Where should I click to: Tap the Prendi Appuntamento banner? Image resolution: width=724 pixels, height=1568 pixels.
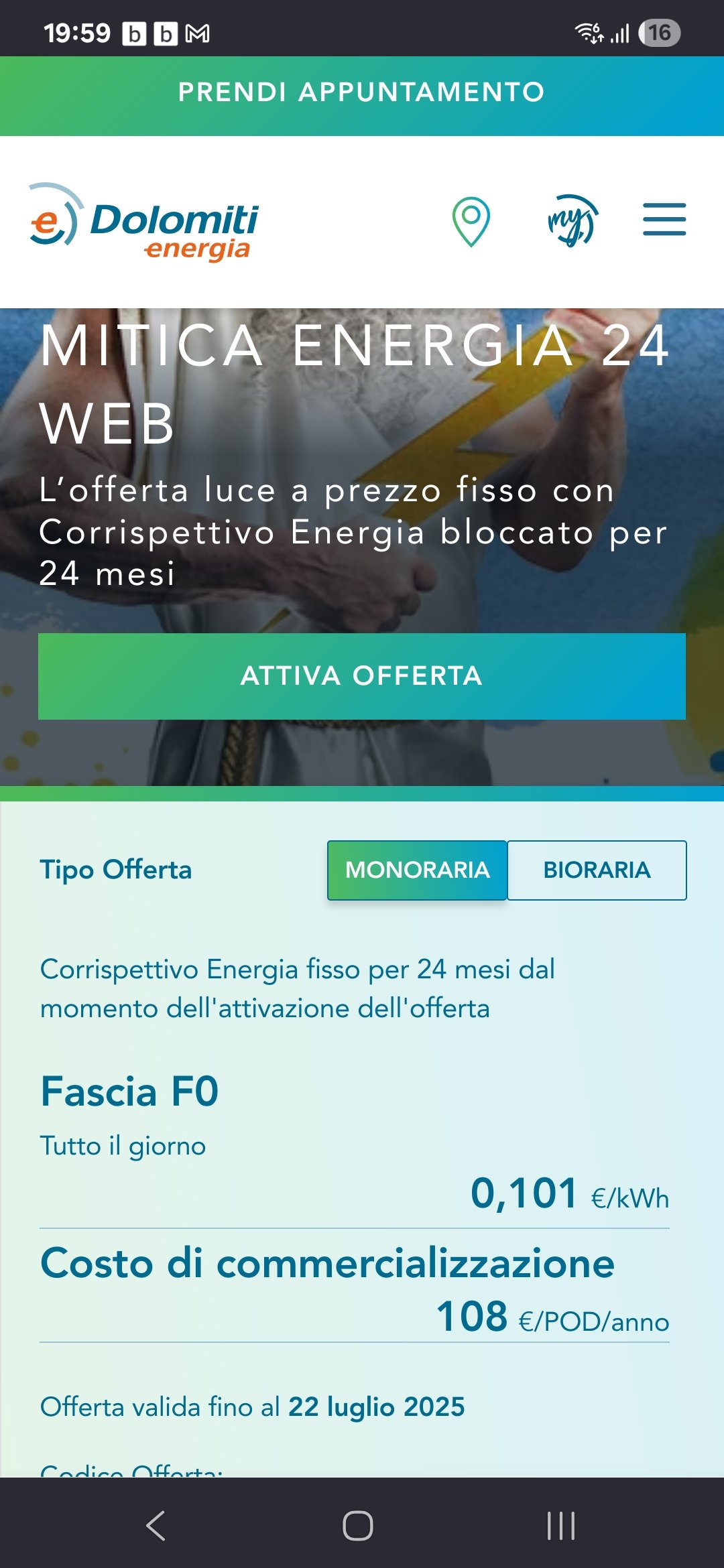pyautogui.click(x=362, y=92)
